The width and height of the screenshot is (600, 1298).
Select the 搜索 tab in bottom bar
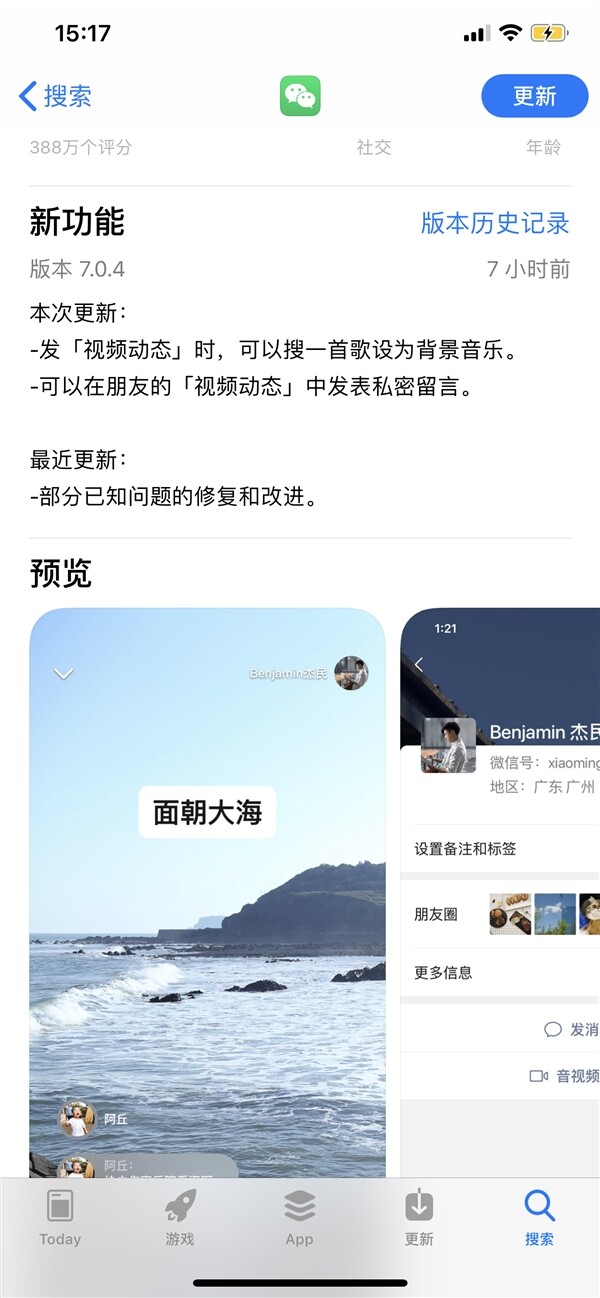(539, 1218)
